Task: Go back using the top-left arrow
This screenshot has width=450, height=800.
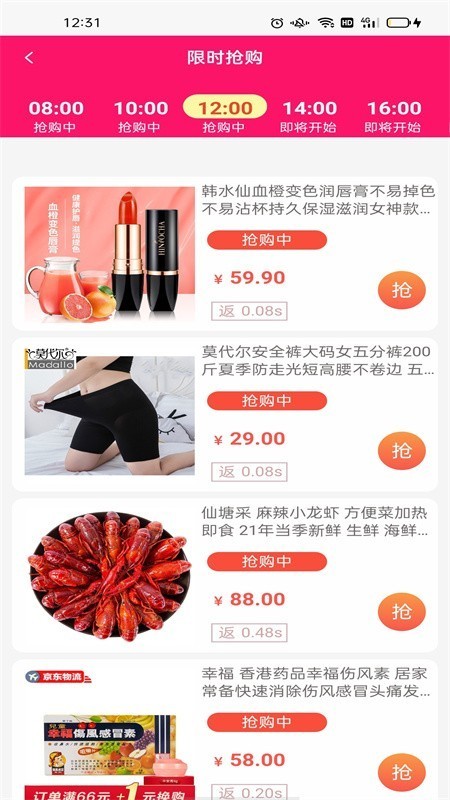Action: (x=29, y=58)
